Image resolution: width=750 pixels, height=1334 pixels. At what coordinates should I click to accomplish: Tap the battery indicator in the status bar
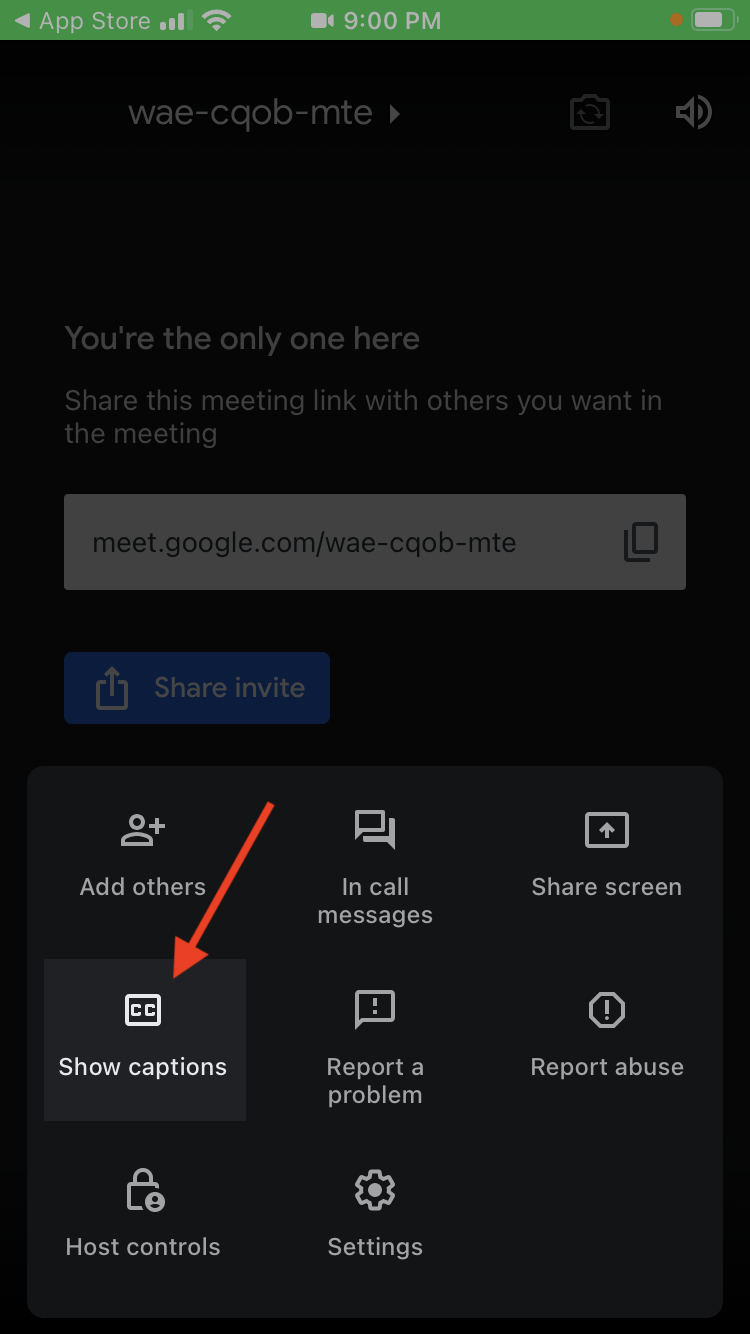tap(717, 20)
